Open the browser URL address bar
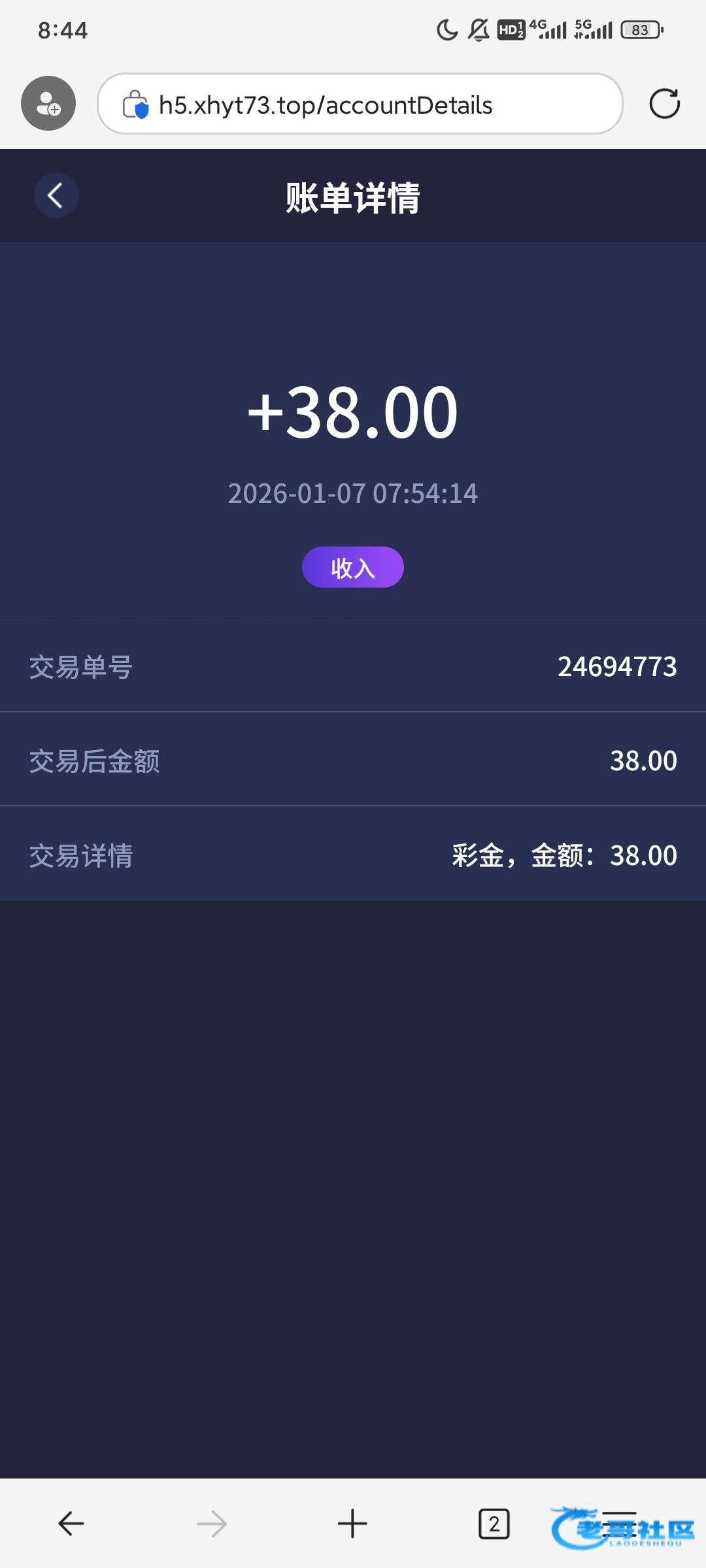The image size is (706, 1568). pos(360,105)
